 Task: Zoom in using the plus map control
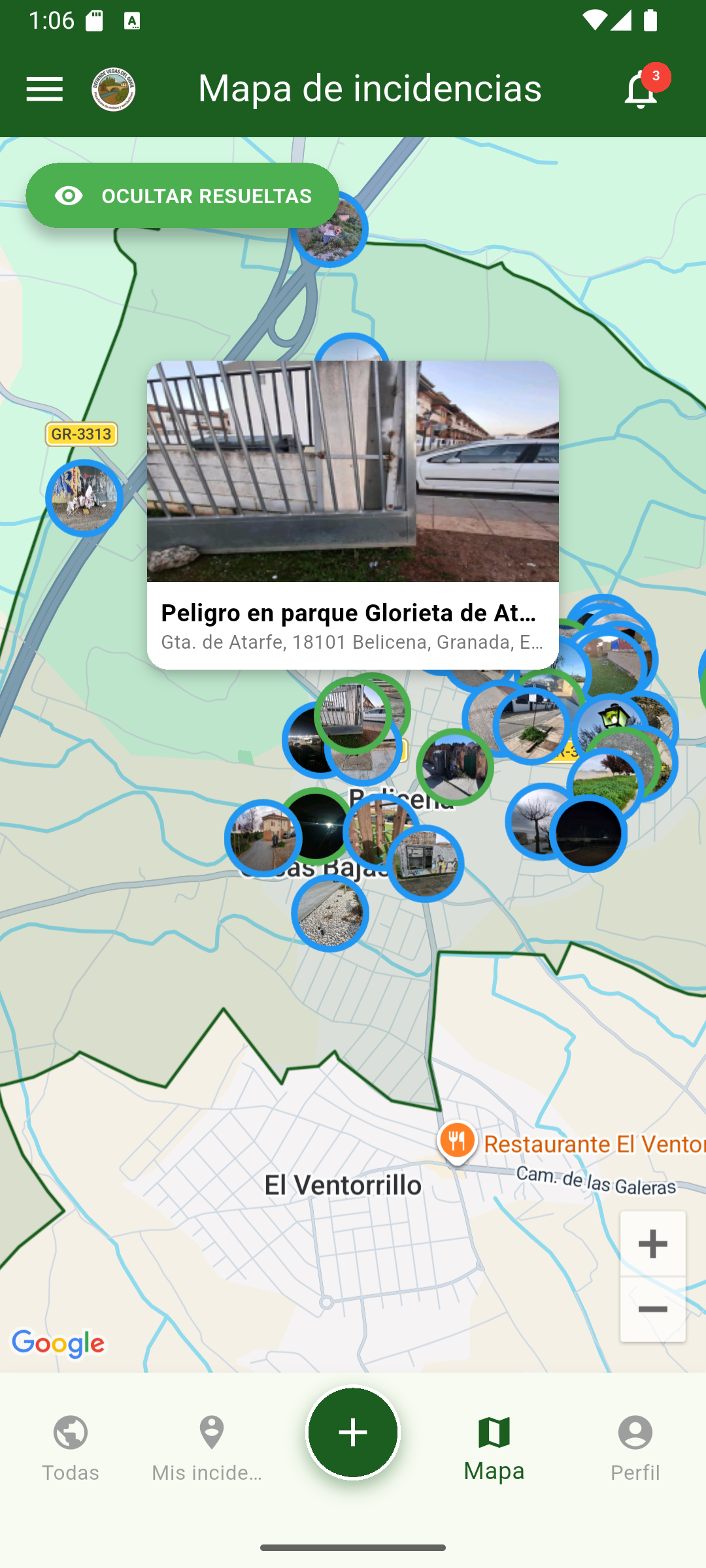pos(652,1242)
